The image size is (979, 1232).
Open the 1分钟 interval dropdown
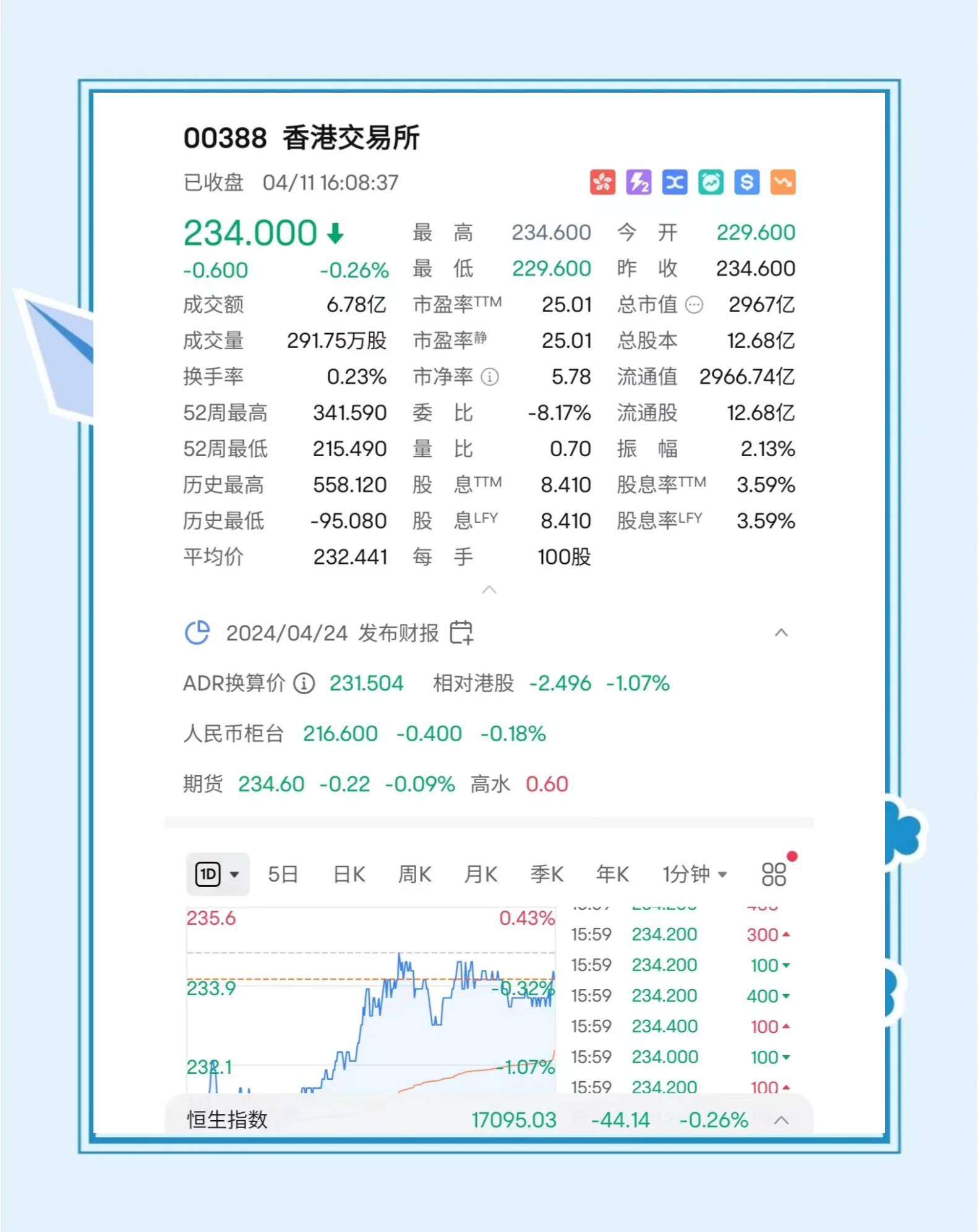point(694,873)
